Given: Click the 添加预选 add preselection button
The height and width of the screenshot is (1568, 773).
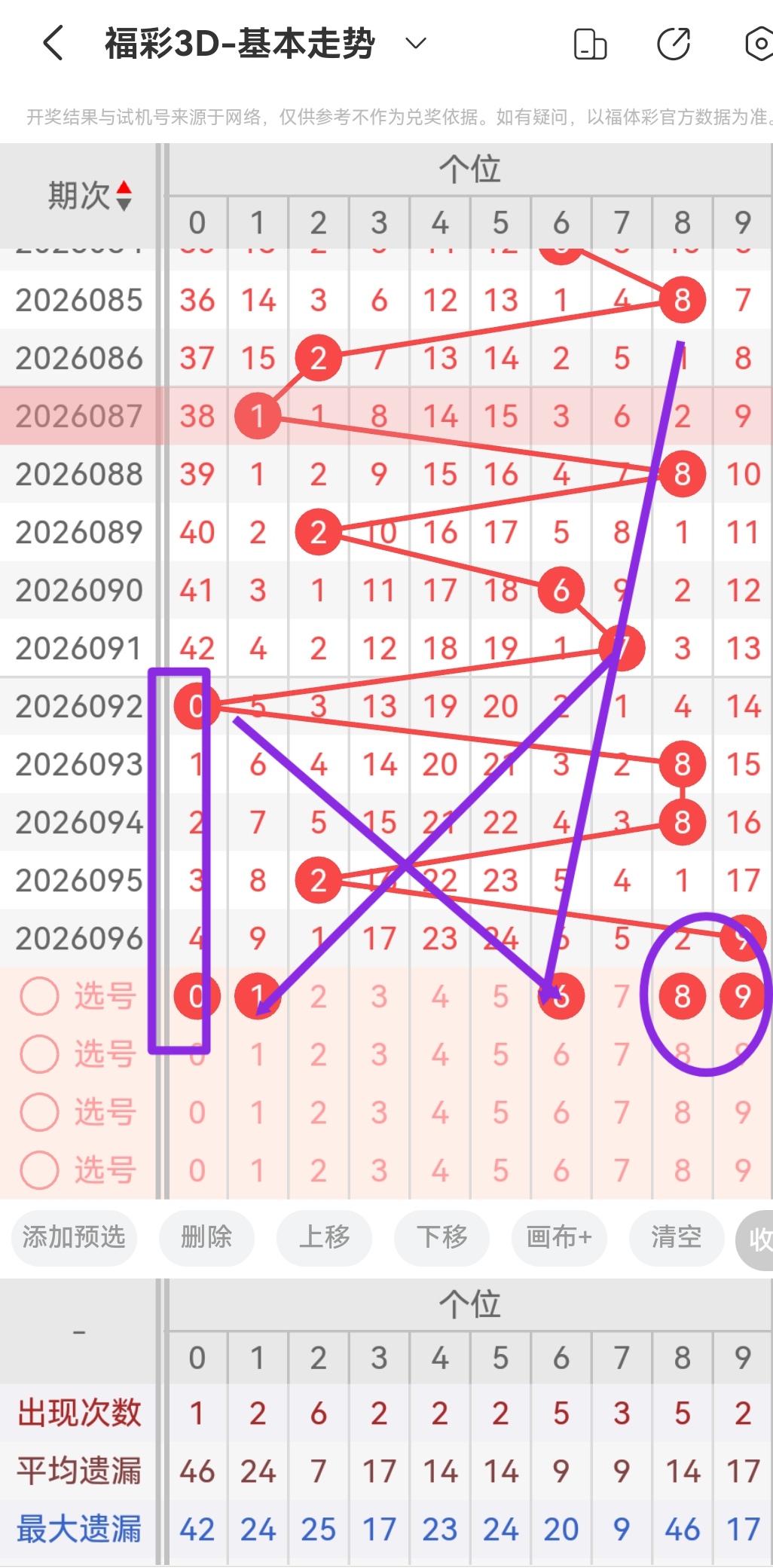Looking at the screenshot, I should tap(74, 1238).
